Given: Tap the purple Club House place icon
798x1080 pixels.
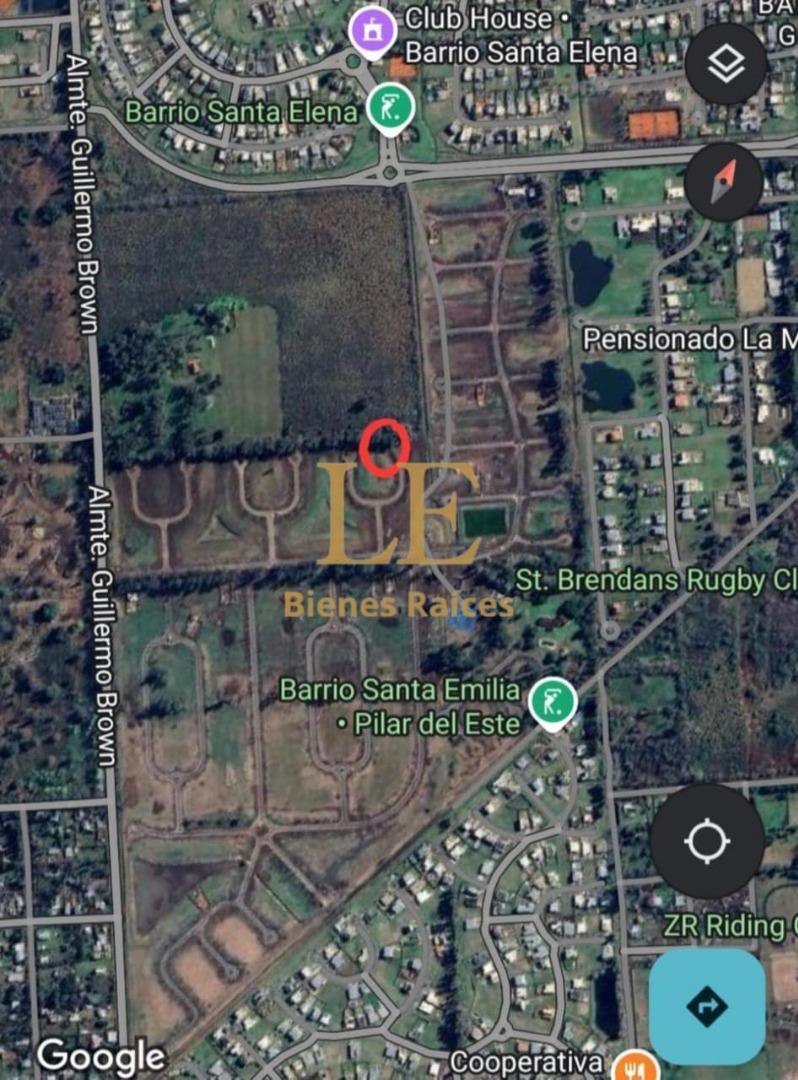Looking at the screenshot, I should [x=374, y=30].
